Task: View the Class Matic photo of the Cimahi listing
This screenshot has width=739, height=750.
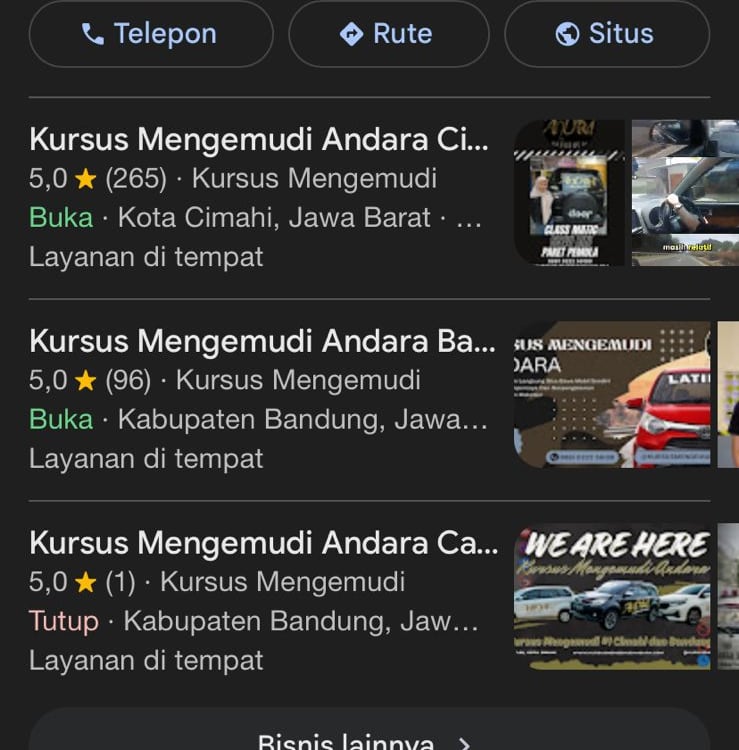Action: 568,193
